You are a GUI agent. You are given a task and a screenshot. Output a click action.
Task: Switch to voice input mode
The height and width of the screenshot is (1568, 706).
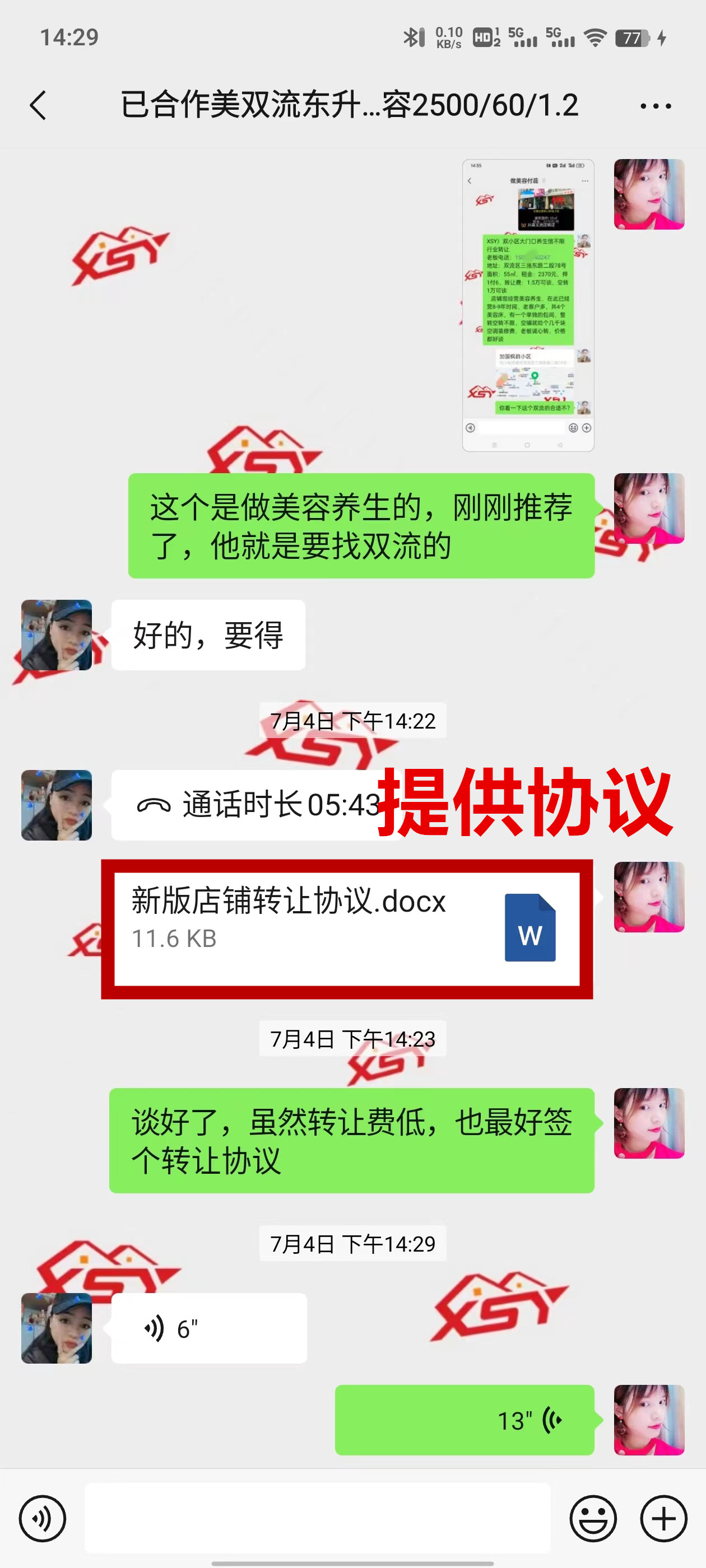click(42, 1518)
